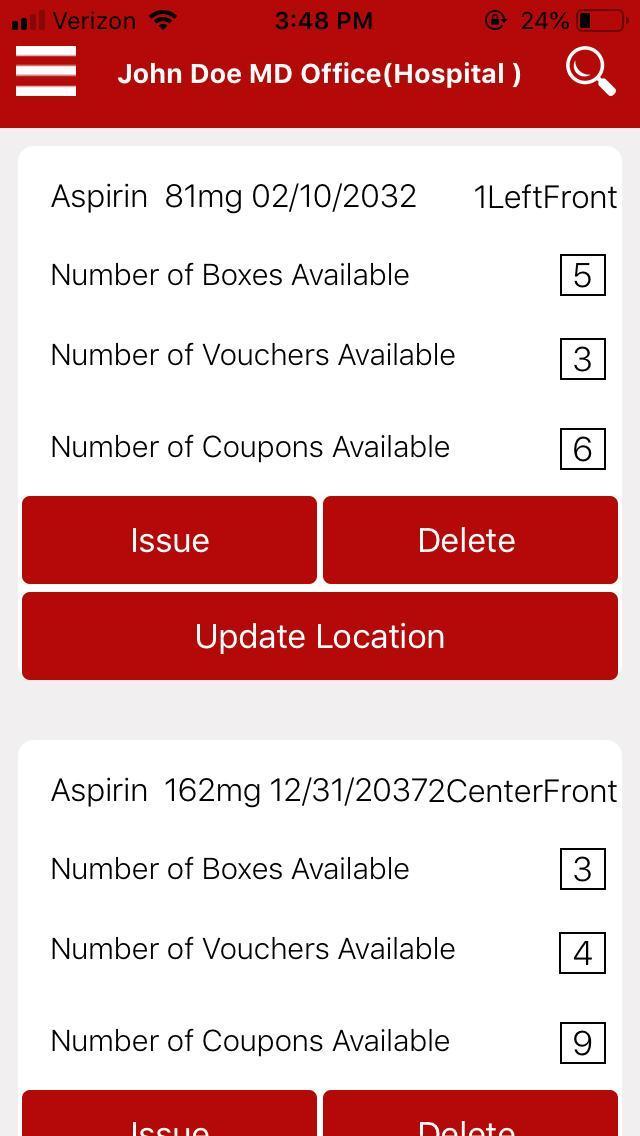Open the hamburger menu
The width and height of the screenshot is (640, 1136).
(x=46, y=70)
